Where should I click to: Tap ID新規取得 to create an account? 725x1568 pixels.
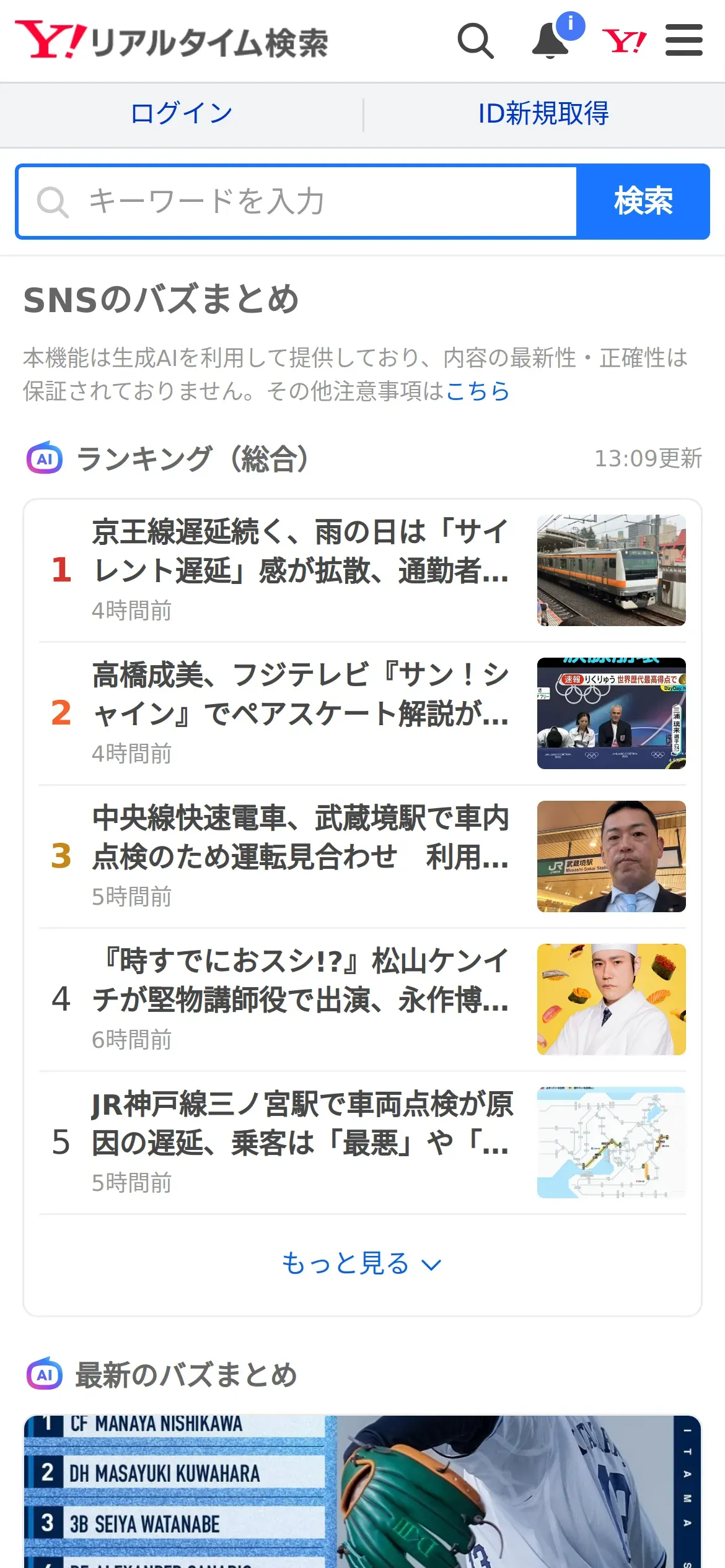coord(543,114)
